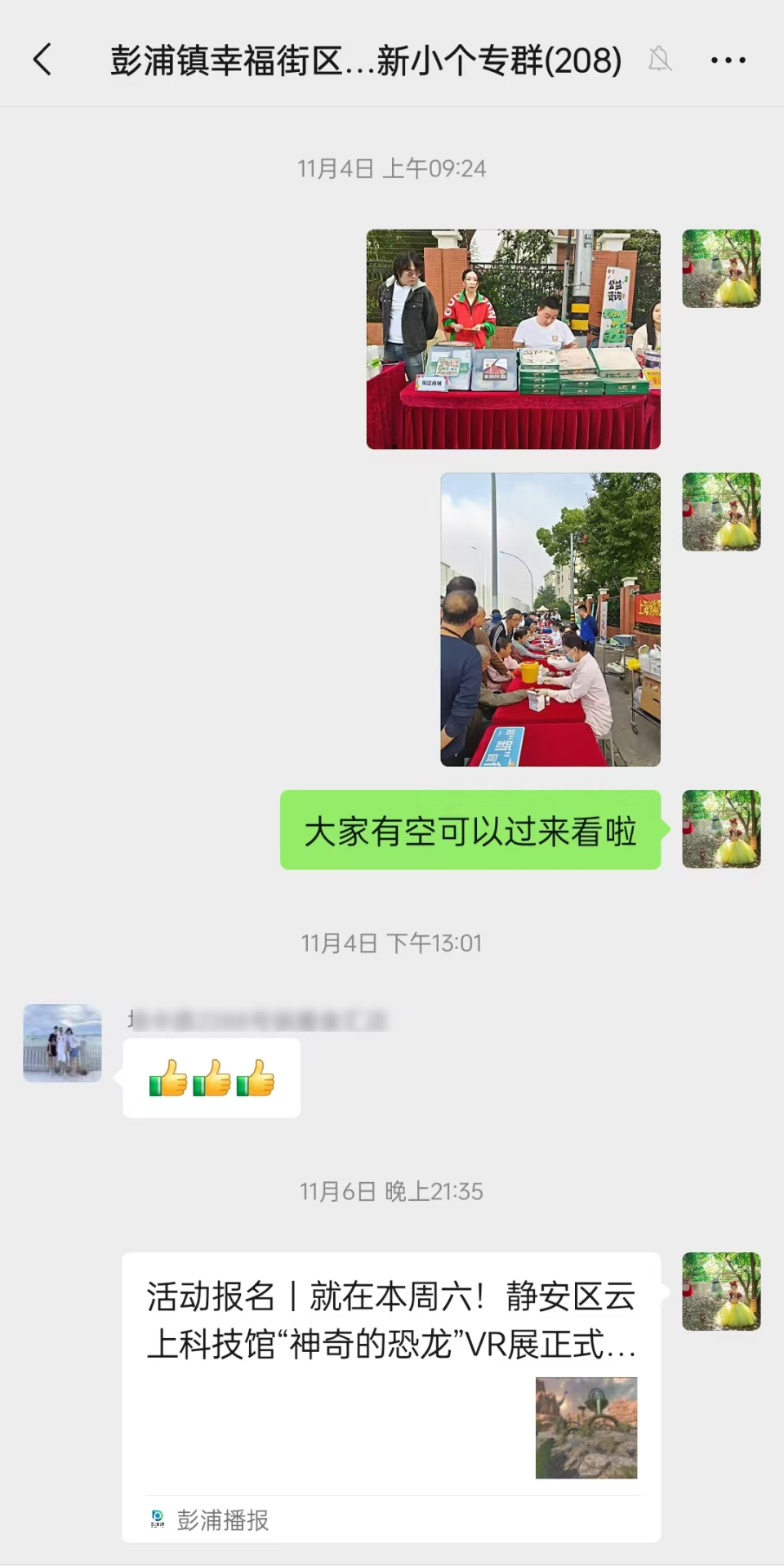
Task: Tap the sender avatar beside 大家有空可以过来看啦
Action: [x=721, y=828]
